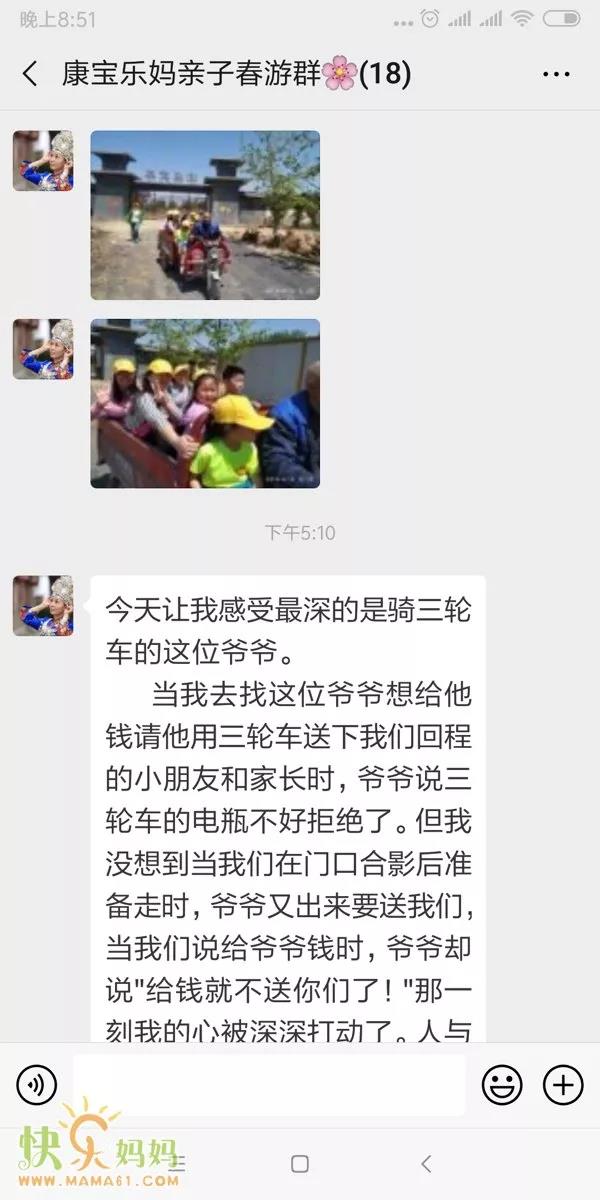This screenshot has width=600, height=1200.
Task: Open the group chat's three-dot menu
Action: [556, 74]
